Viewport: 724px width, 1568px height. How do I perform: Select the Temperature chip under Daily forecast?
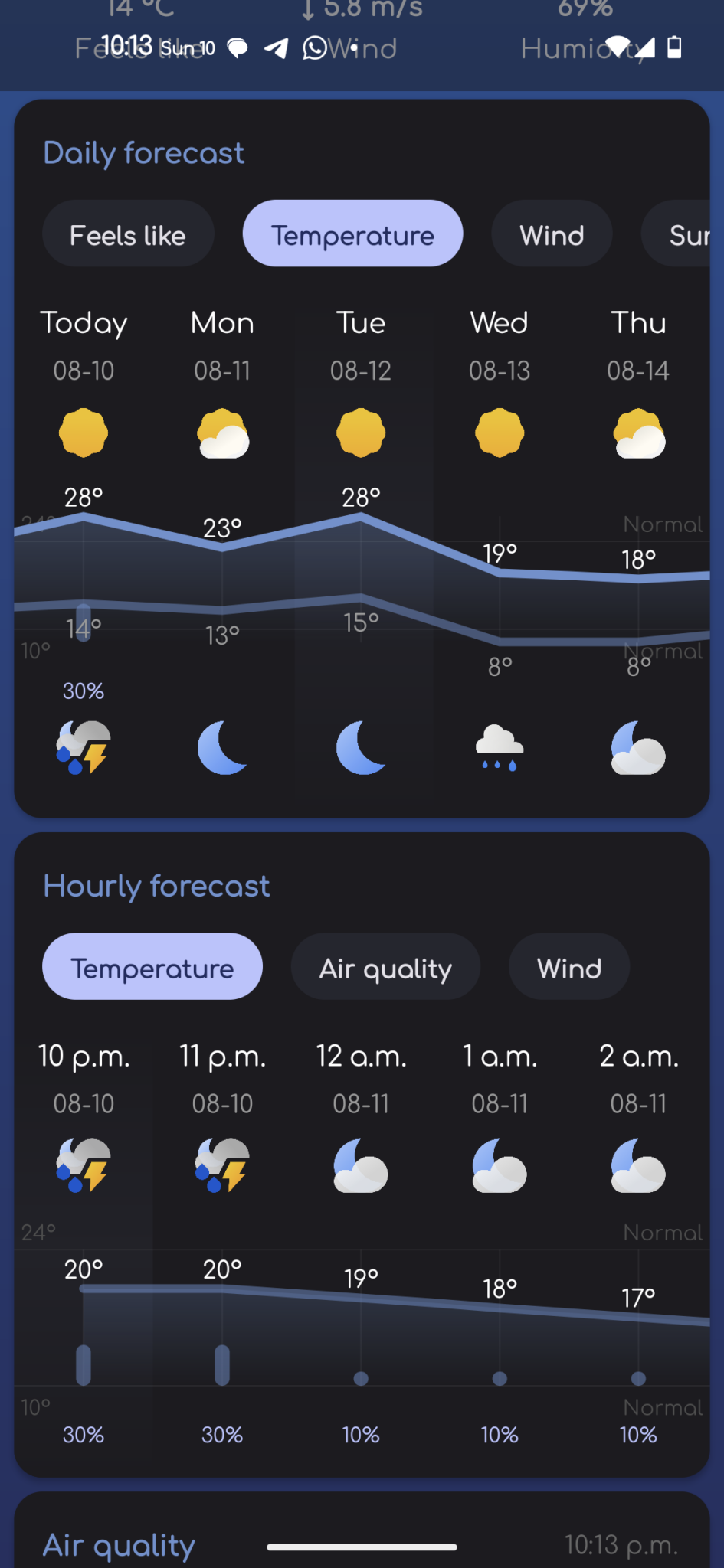pyautogui.click(x=352, y=235)
